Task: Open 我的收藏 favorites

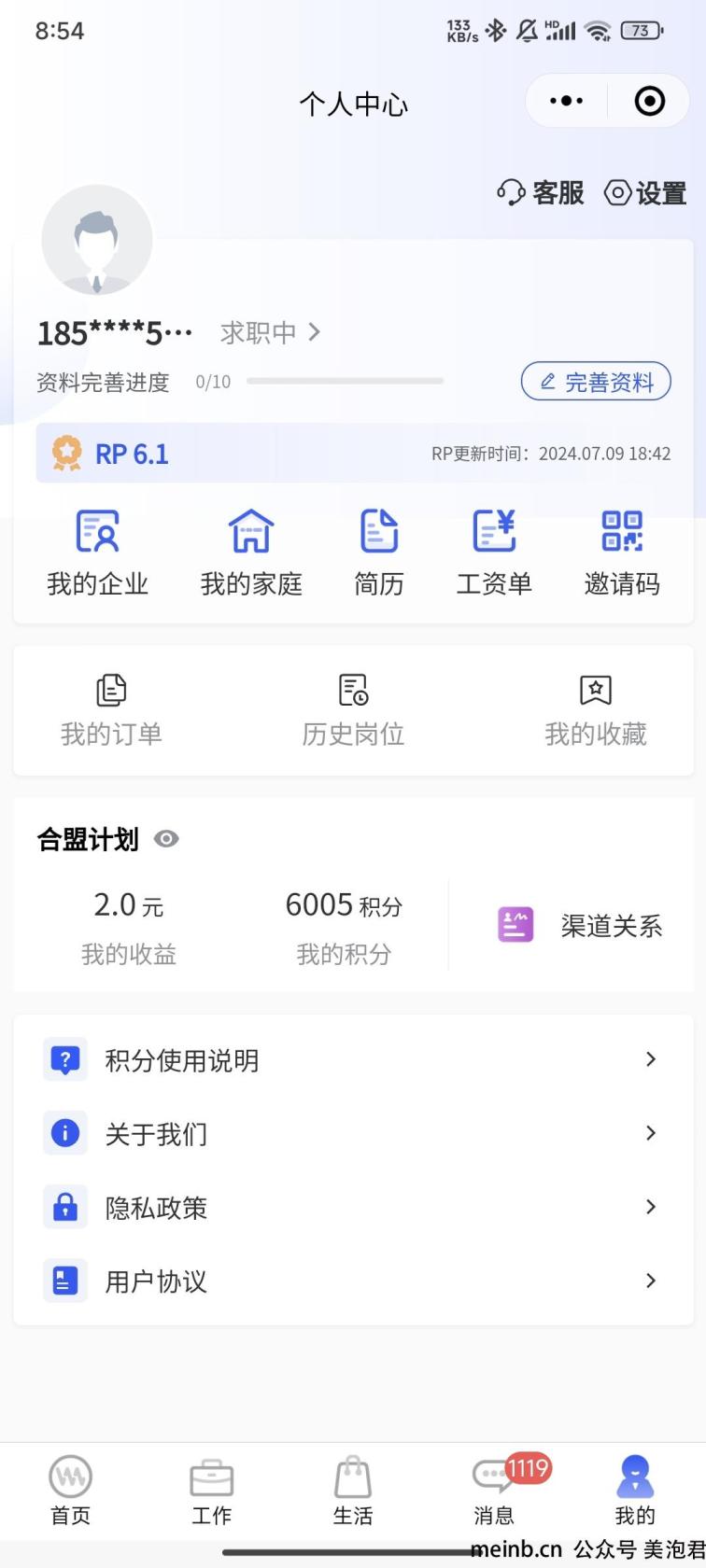Action: tap(596, 711)
